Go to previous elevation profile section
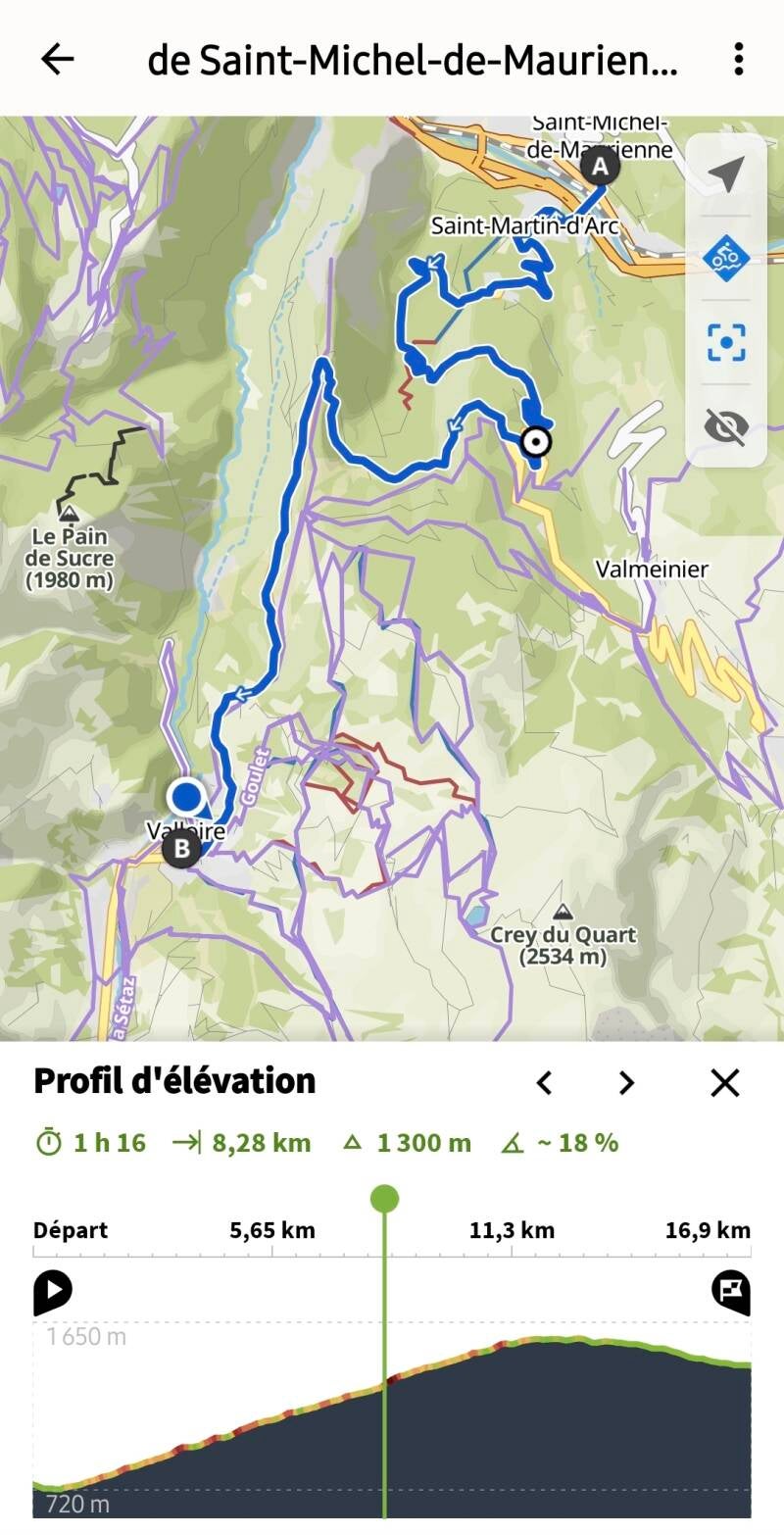 tap(545, 1083)
